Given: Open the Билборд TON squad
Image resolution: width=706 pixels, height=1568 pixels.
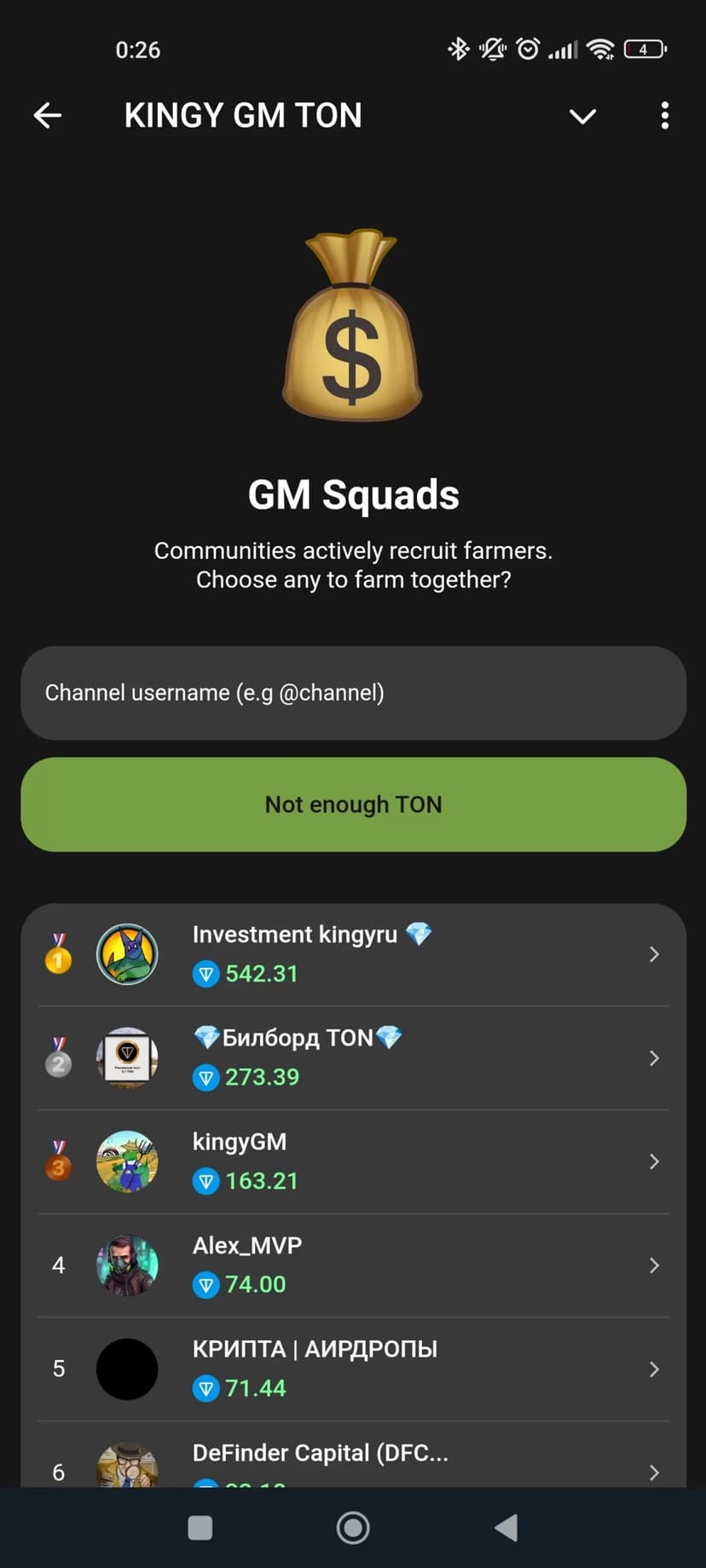Looking at the screenshot, I should click(353, 1058).
